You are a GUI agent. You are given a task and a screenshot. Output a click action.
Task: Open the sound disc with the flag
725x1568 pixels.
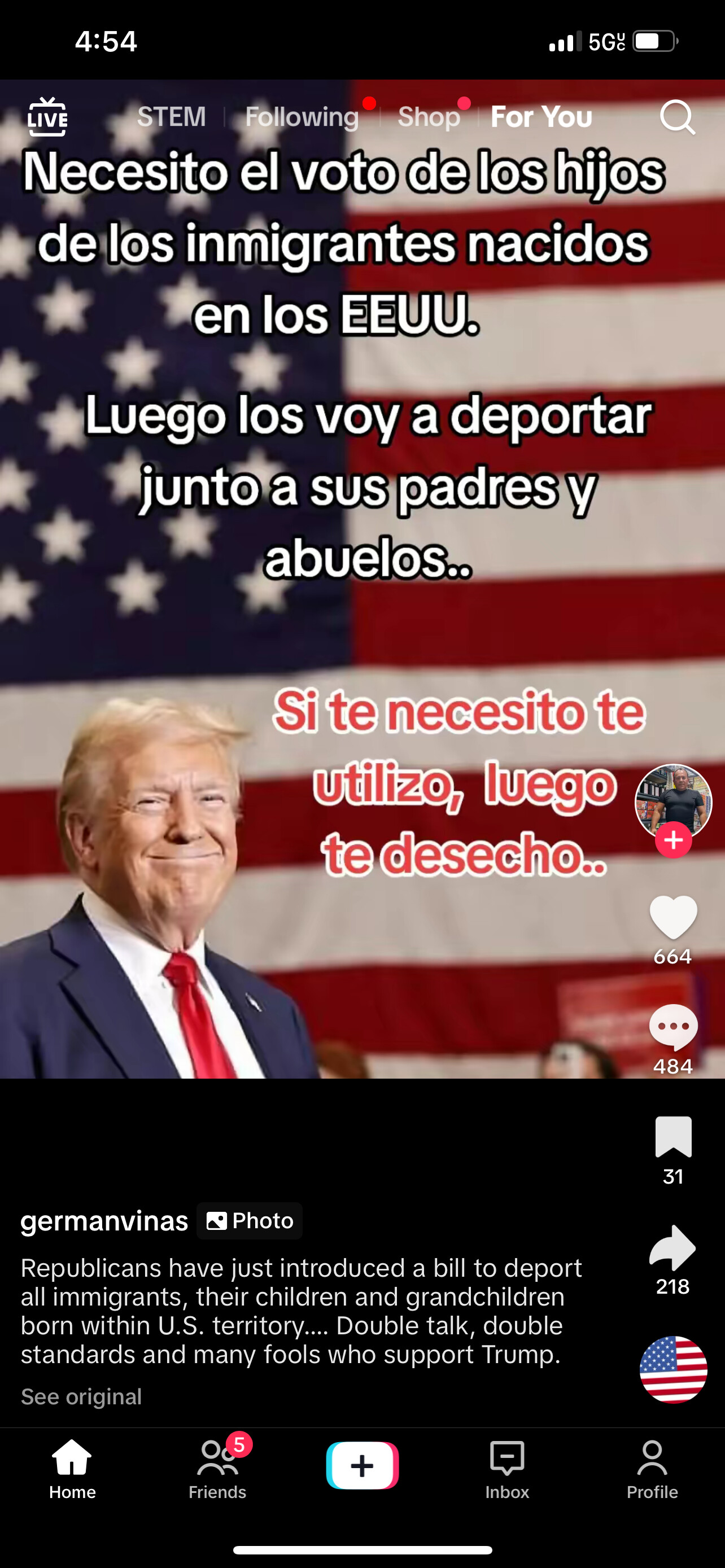click(673, 1369)
